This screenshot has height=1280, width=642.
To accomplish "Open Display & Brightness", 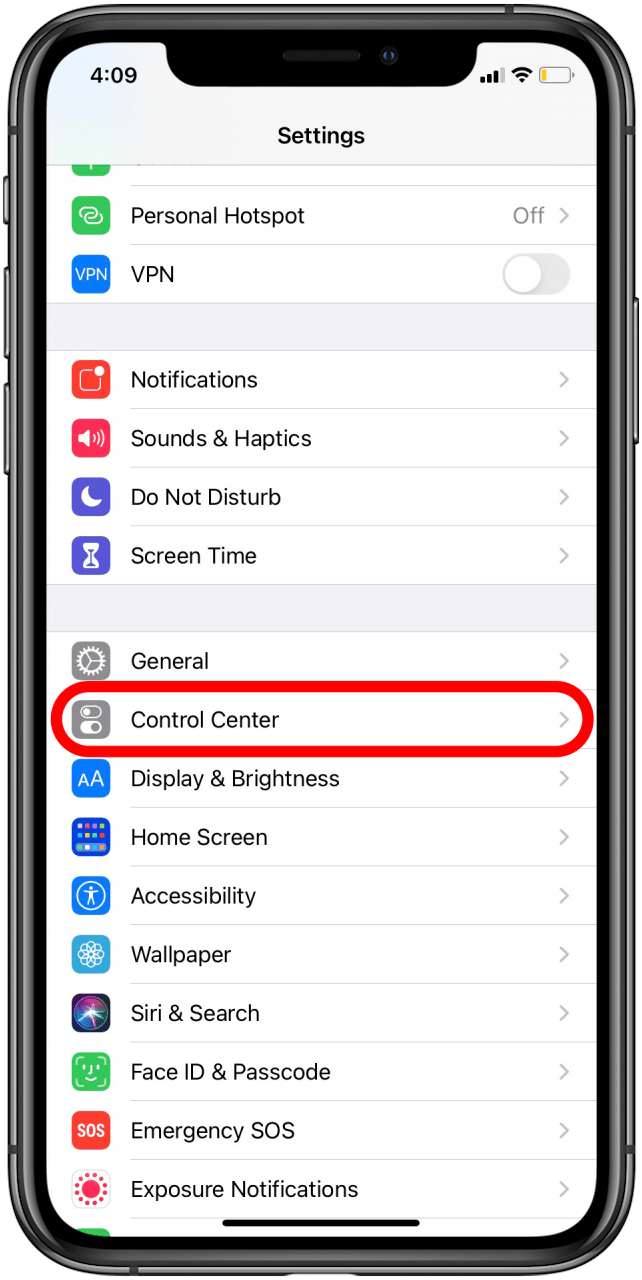I will 320,779.
